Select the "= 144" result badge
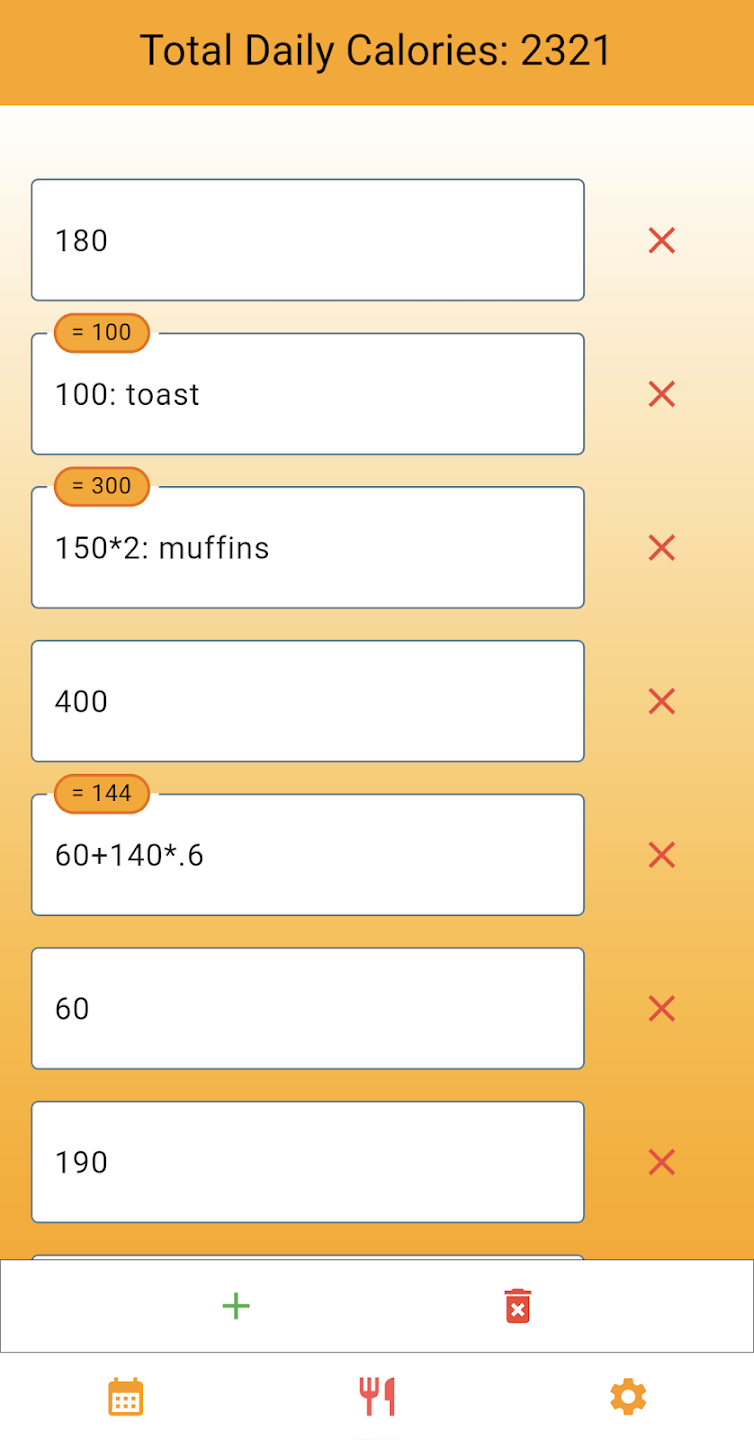Screen dimensions: 754x1440 (x=101, y=794)
